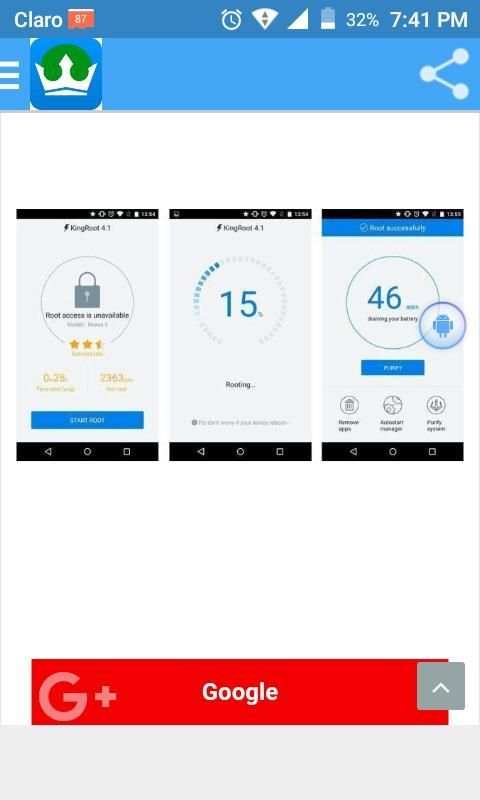Screen dimensions: 480x800
Task: Open the KingRoot screenshots image
Action: pyautogui.click(x=240, y=335)
